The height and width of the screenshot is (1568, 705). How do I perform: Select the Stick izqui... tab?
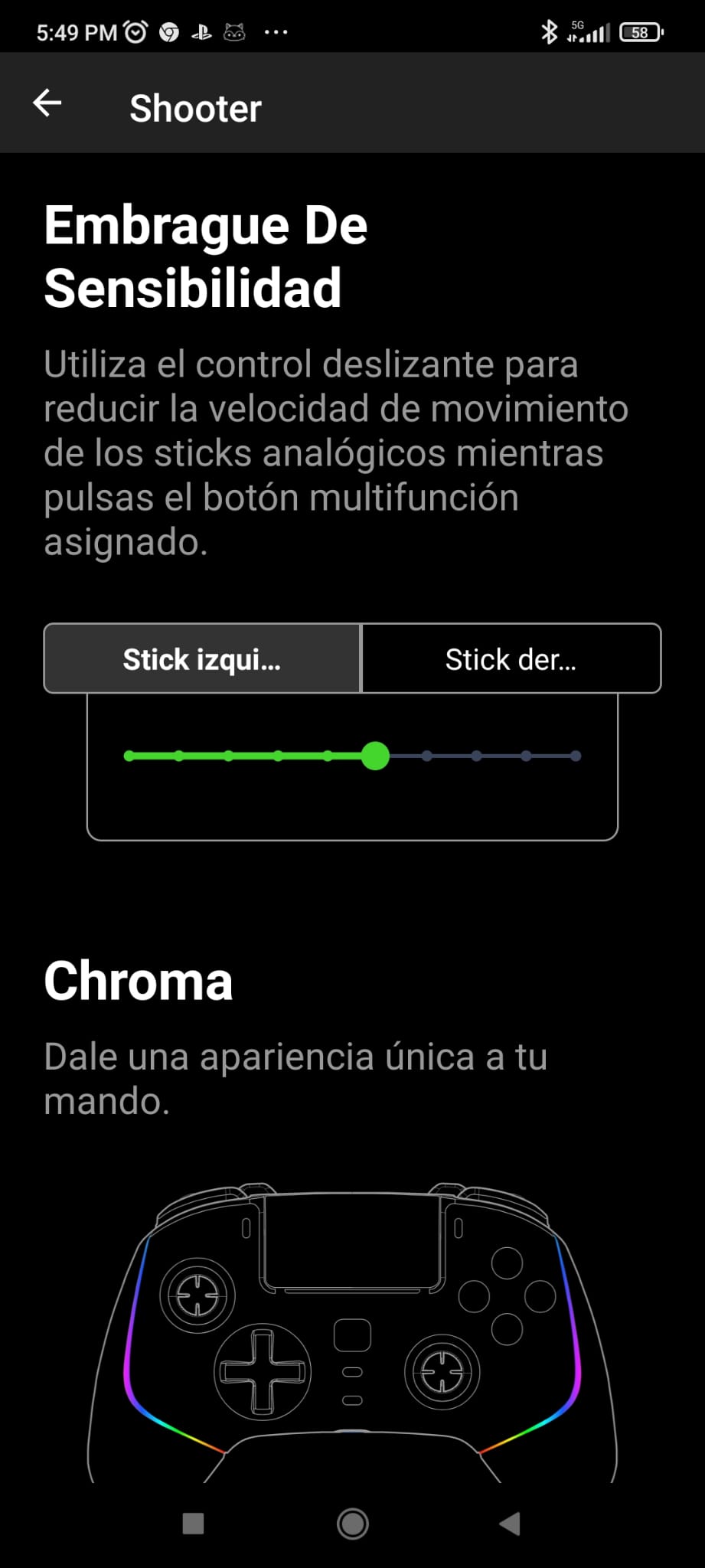pyautogui.click(x=202, y=659)
